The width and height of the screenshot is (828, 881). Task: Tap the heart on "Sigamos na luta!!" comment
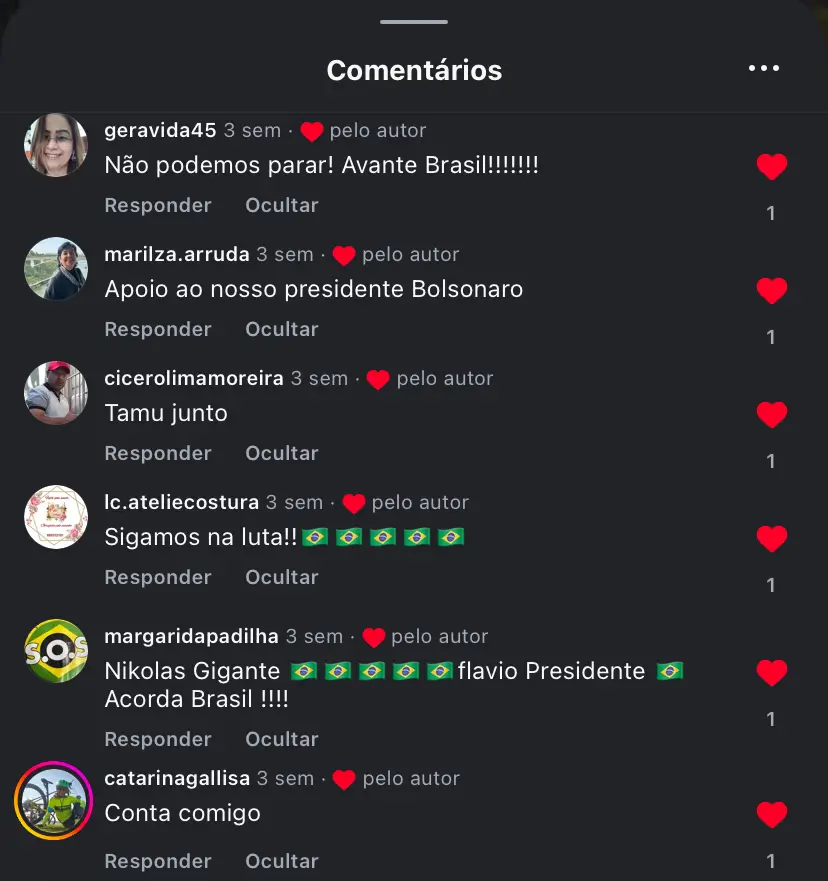point(771,539)
